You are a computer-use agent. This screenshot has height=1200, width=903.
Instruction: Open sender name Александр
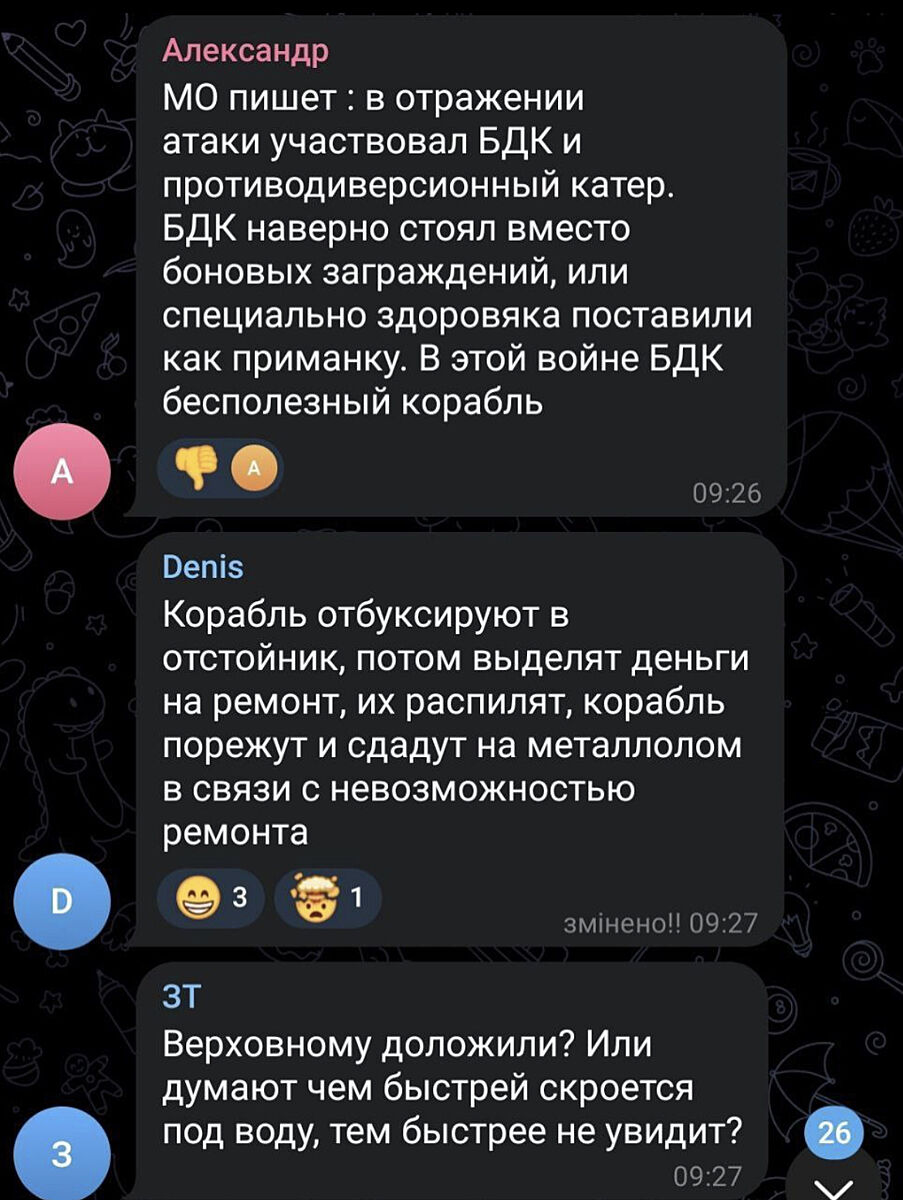(244, 50)
